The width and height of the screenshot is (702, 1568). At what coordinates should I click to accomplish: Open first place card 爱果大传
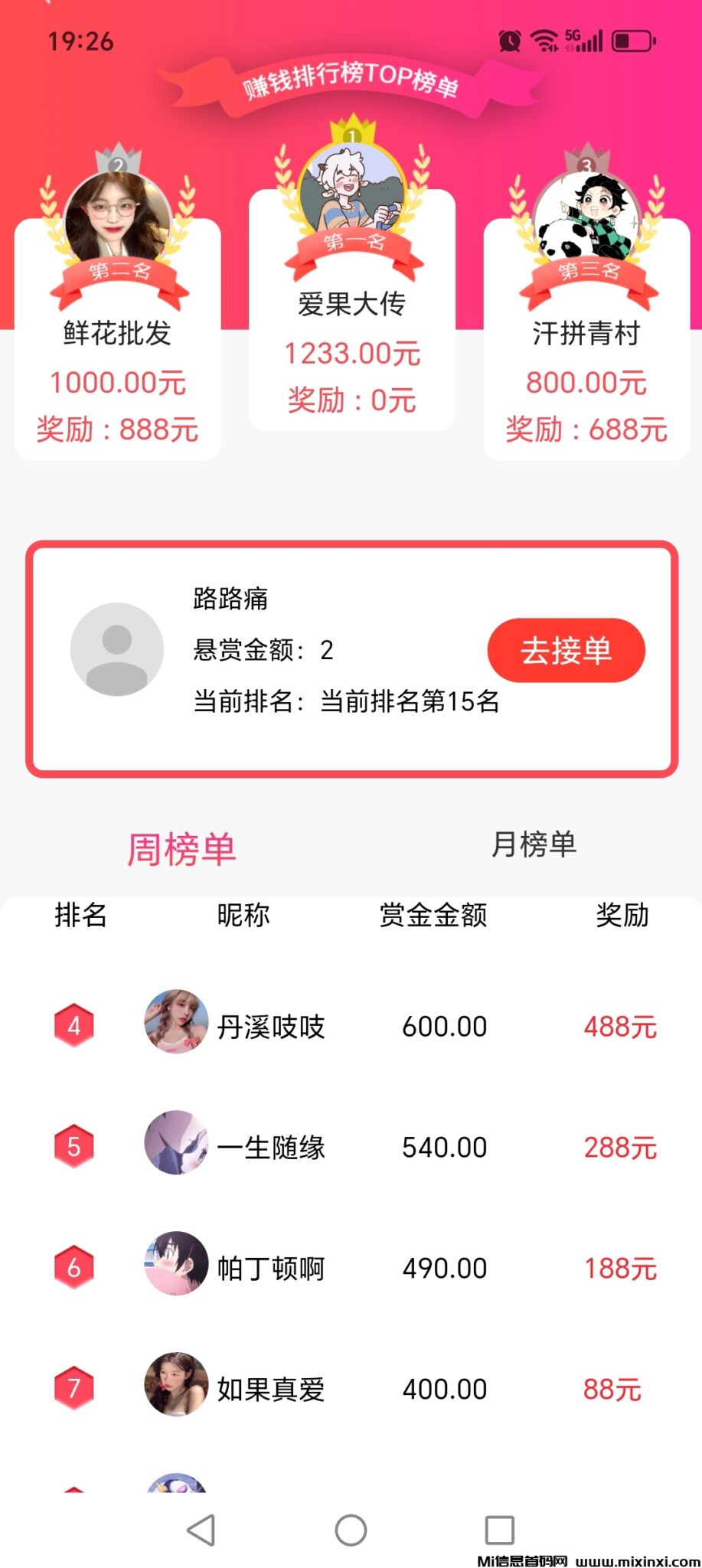[352, 306]
